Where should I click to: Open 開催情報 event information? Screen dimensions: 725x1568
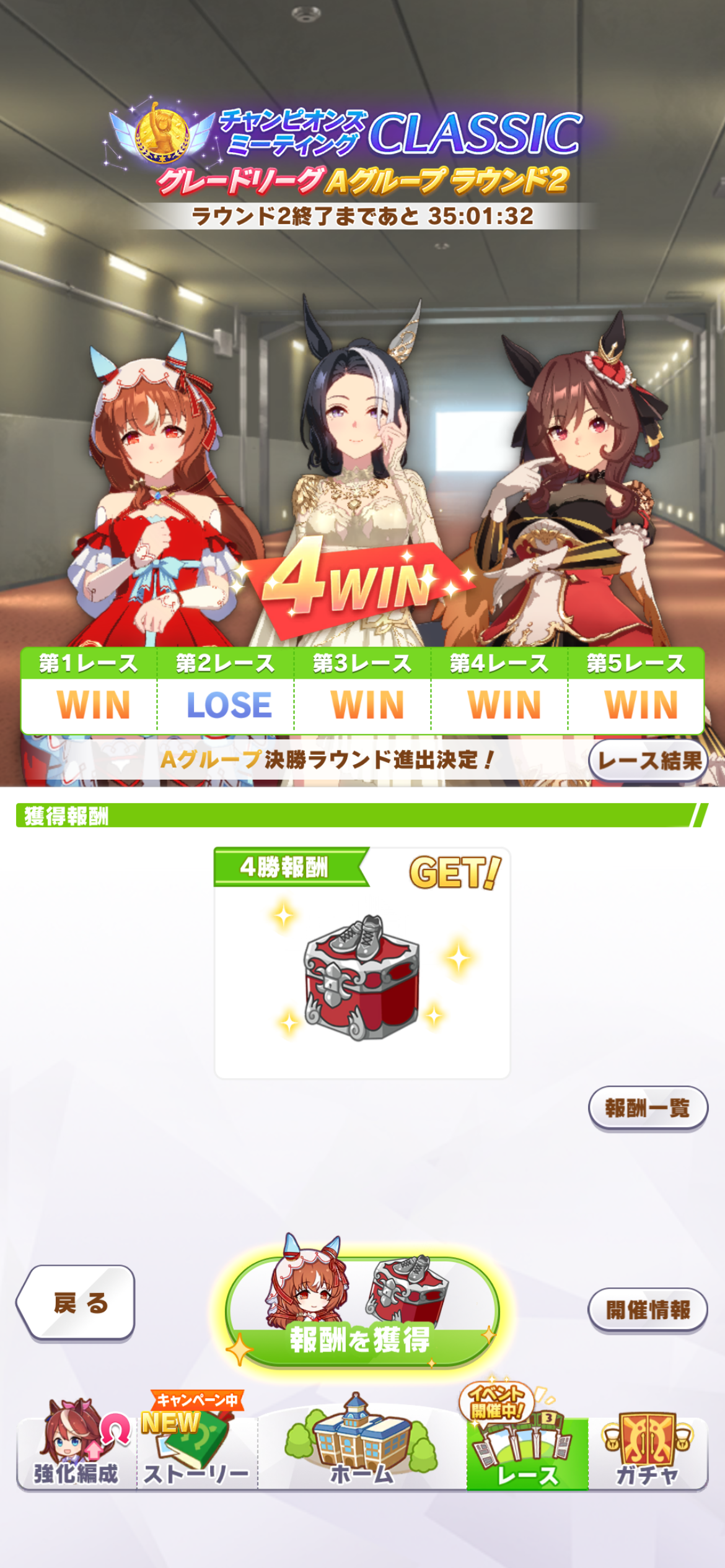point(647,1309)
